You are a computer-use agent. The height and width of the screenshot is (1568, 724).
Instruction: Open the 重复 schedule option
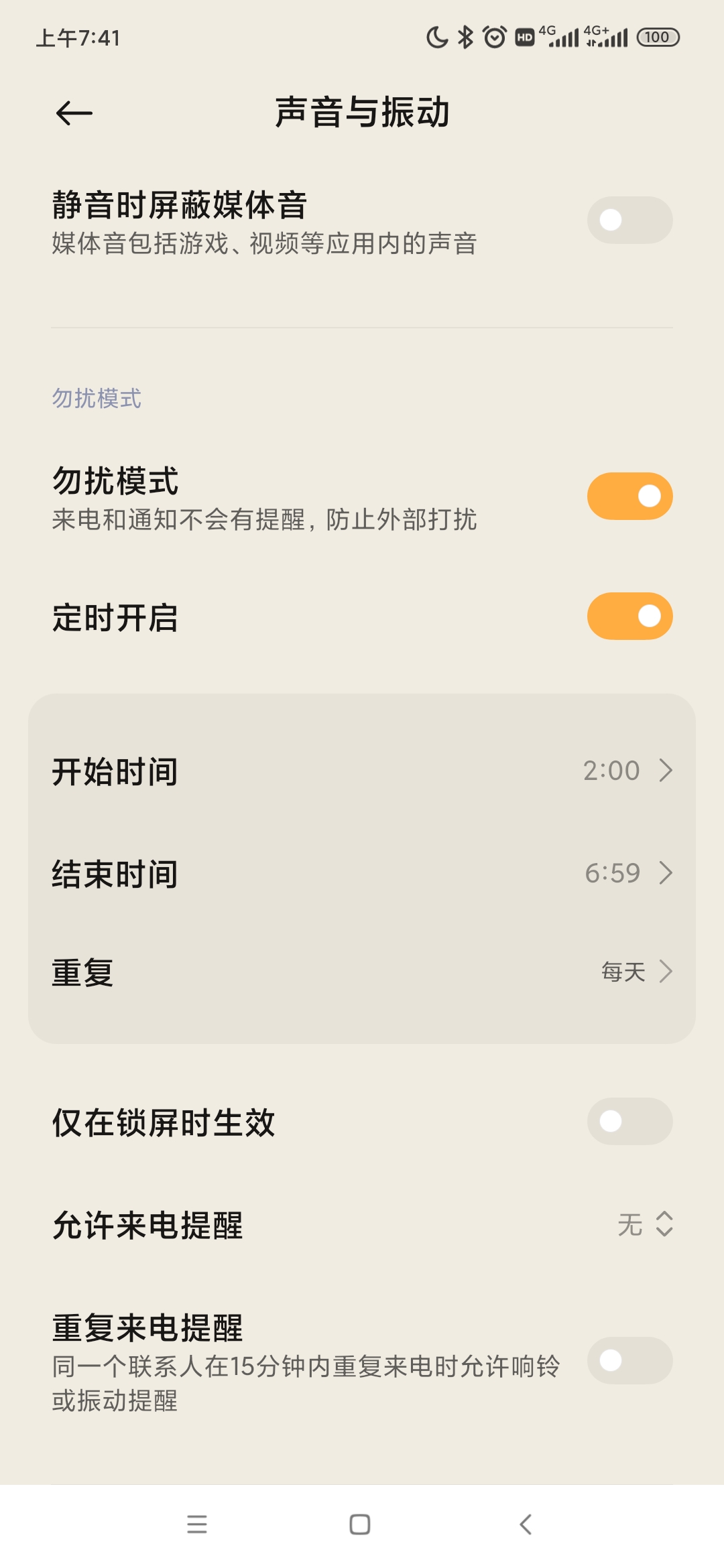[362, 972]
